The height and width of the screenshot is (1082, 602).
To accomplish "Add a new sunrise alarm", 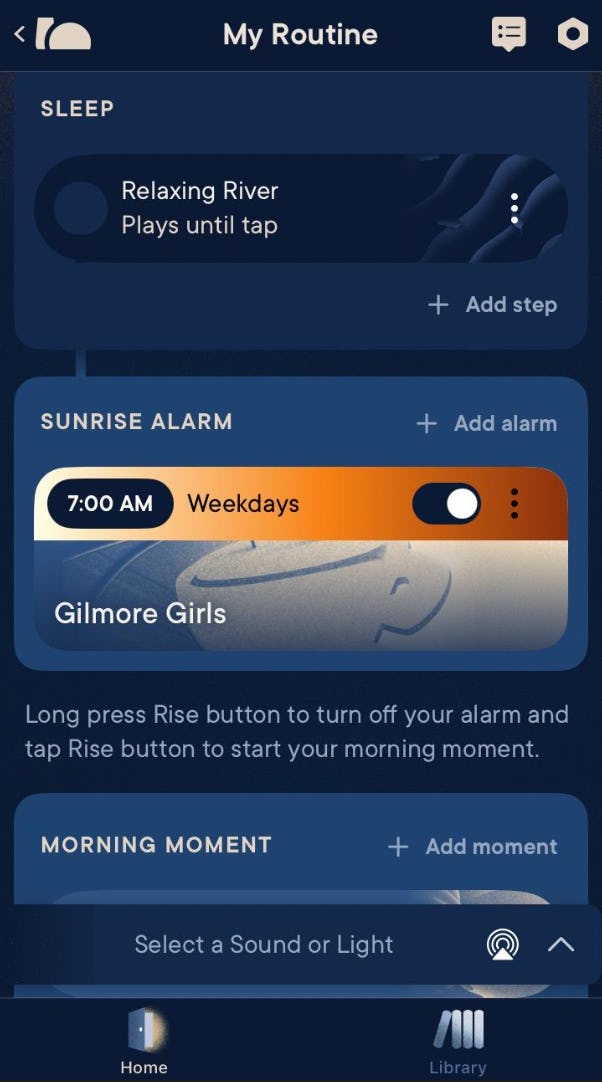I will [x=486, y=423].
